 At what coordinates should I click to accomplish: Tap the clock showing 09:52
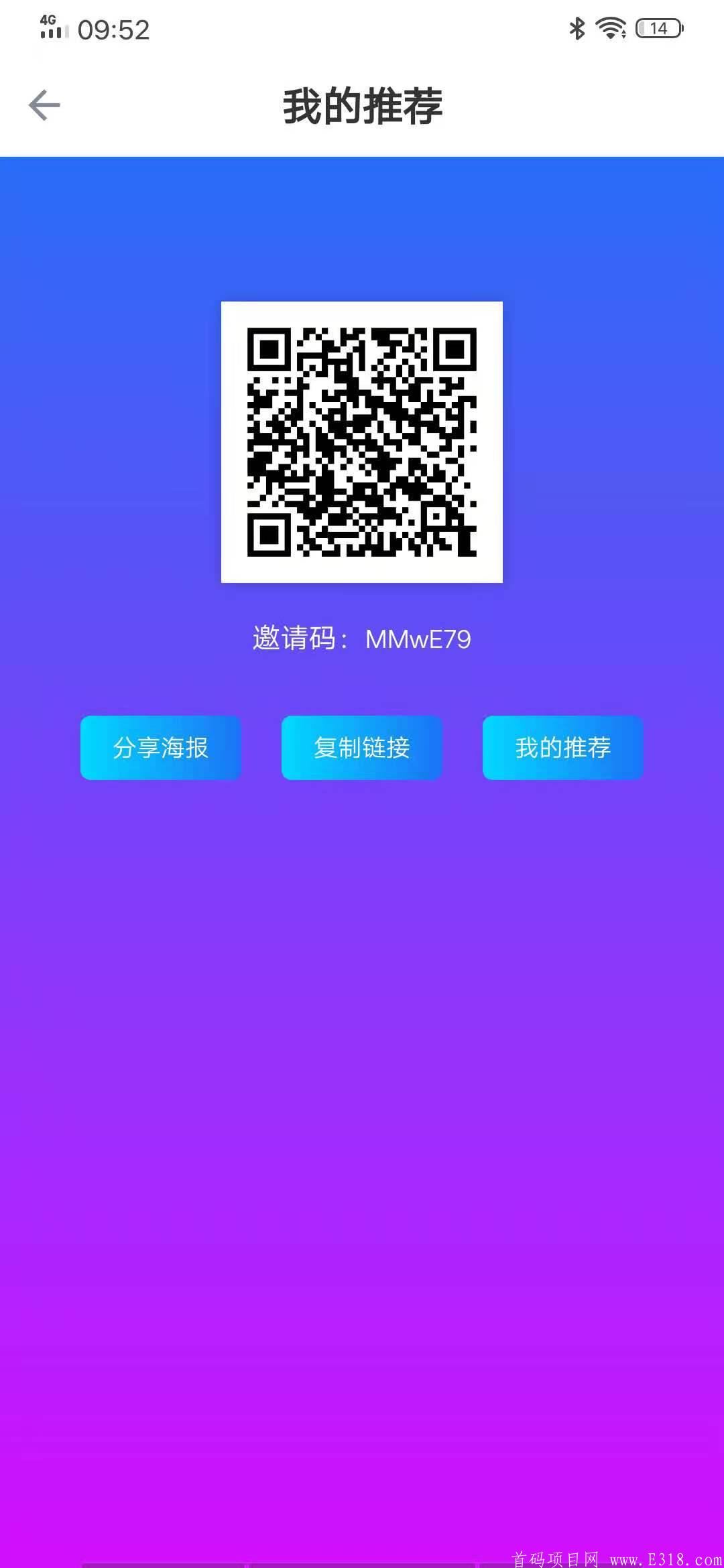point(114,30)
